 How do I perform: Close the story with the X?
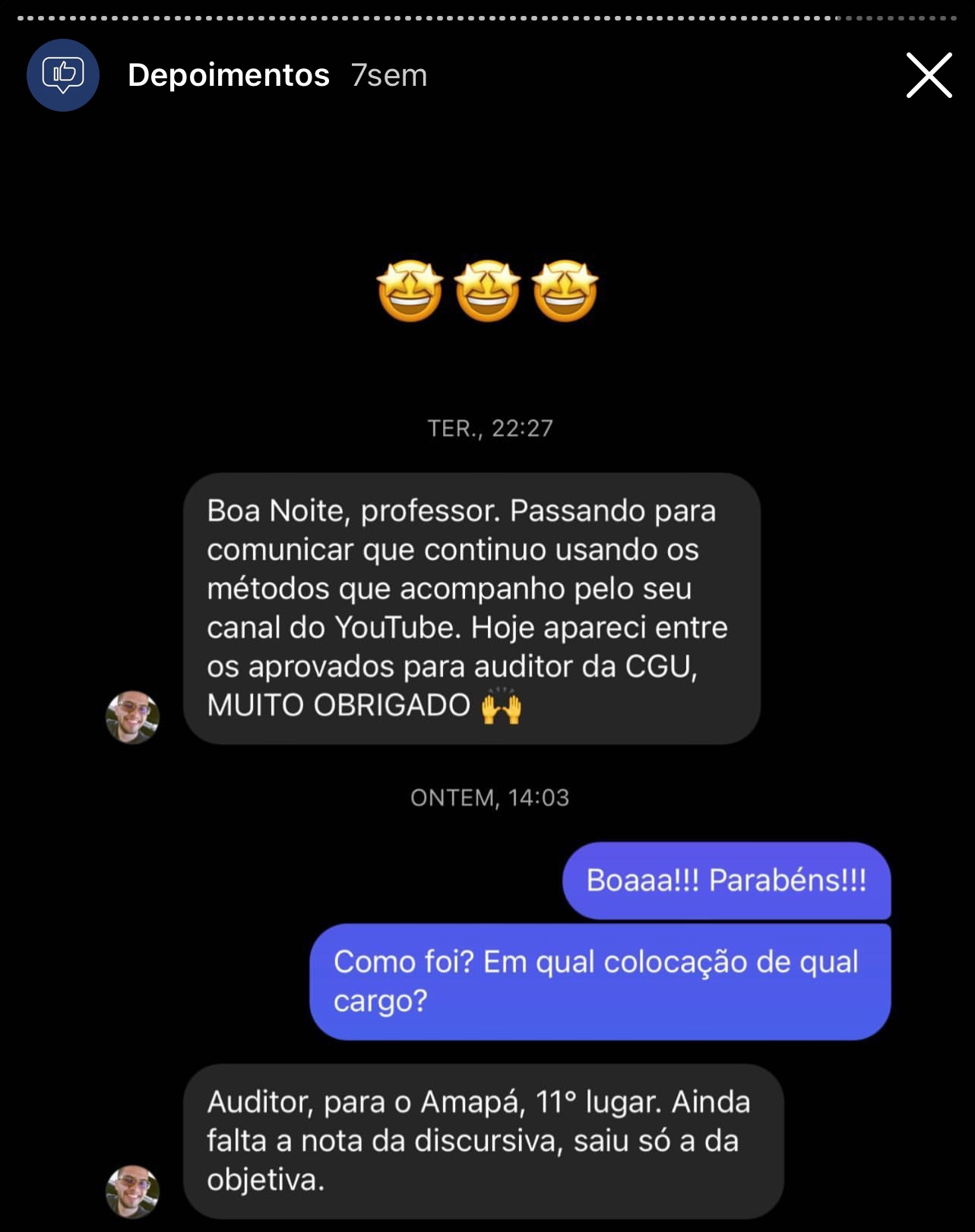click(928, 75)
